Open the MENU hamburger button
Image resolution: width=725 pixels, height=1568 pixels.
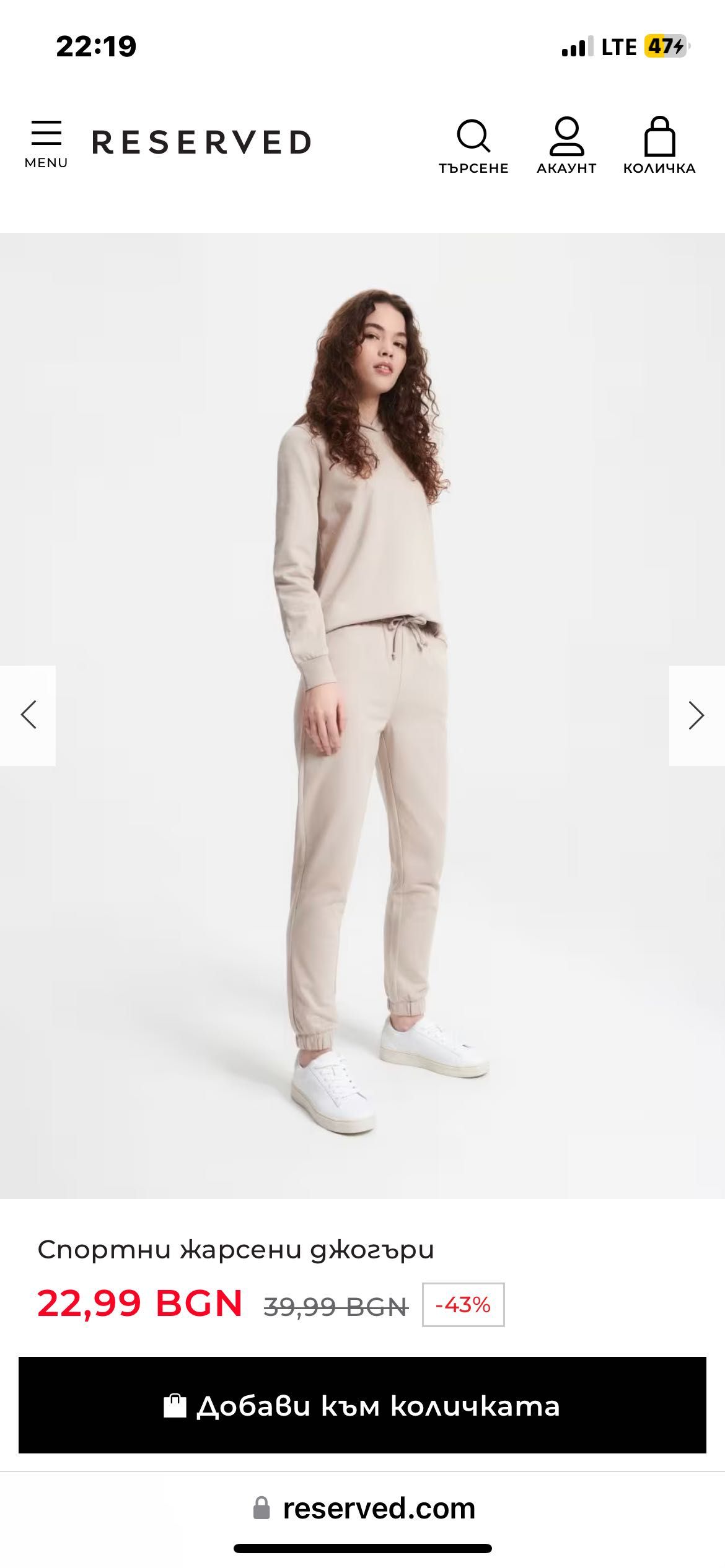[x=46, y=144]
